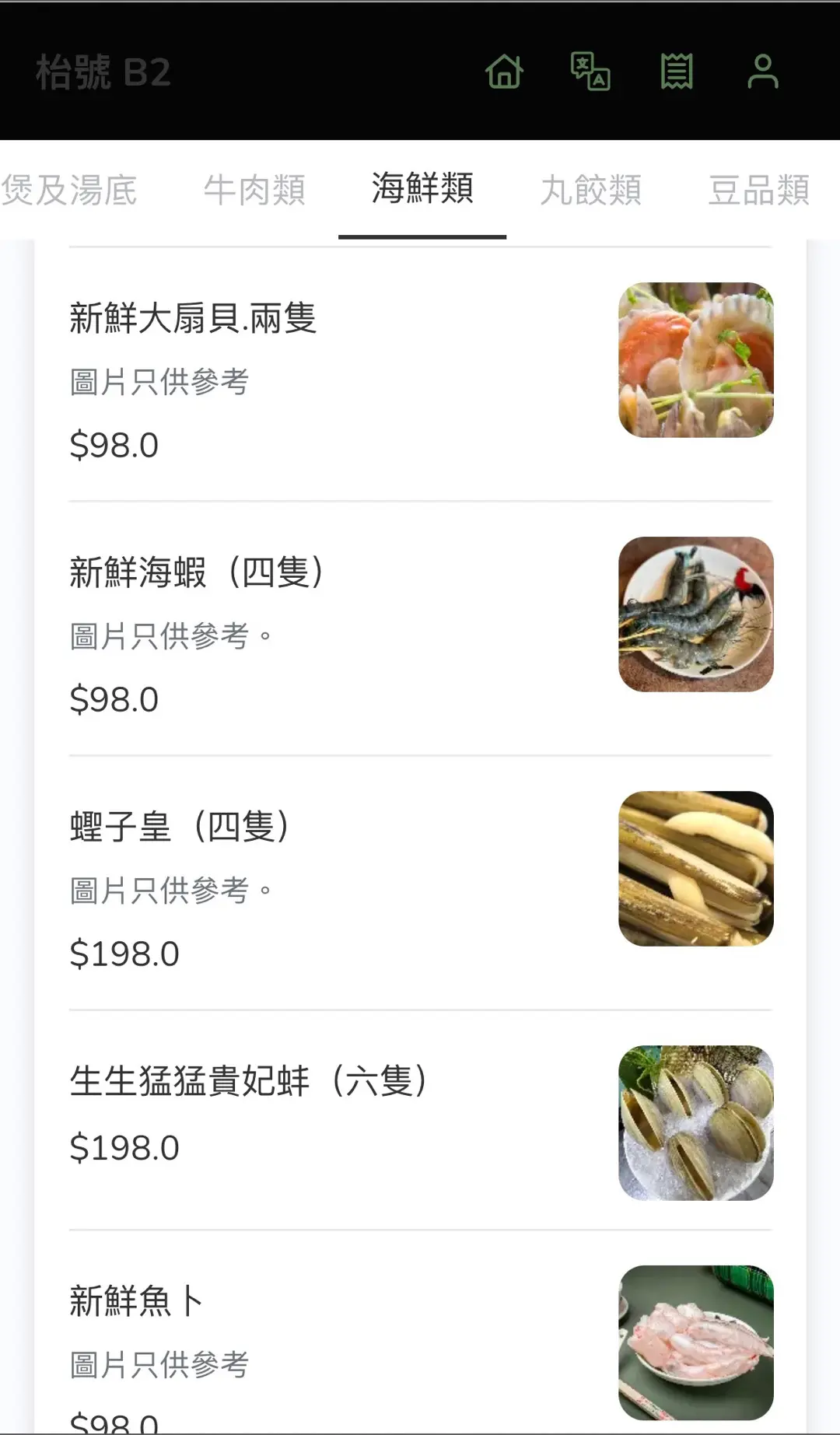
Task: Select the 海鮮類 tab
Action: 422,189
